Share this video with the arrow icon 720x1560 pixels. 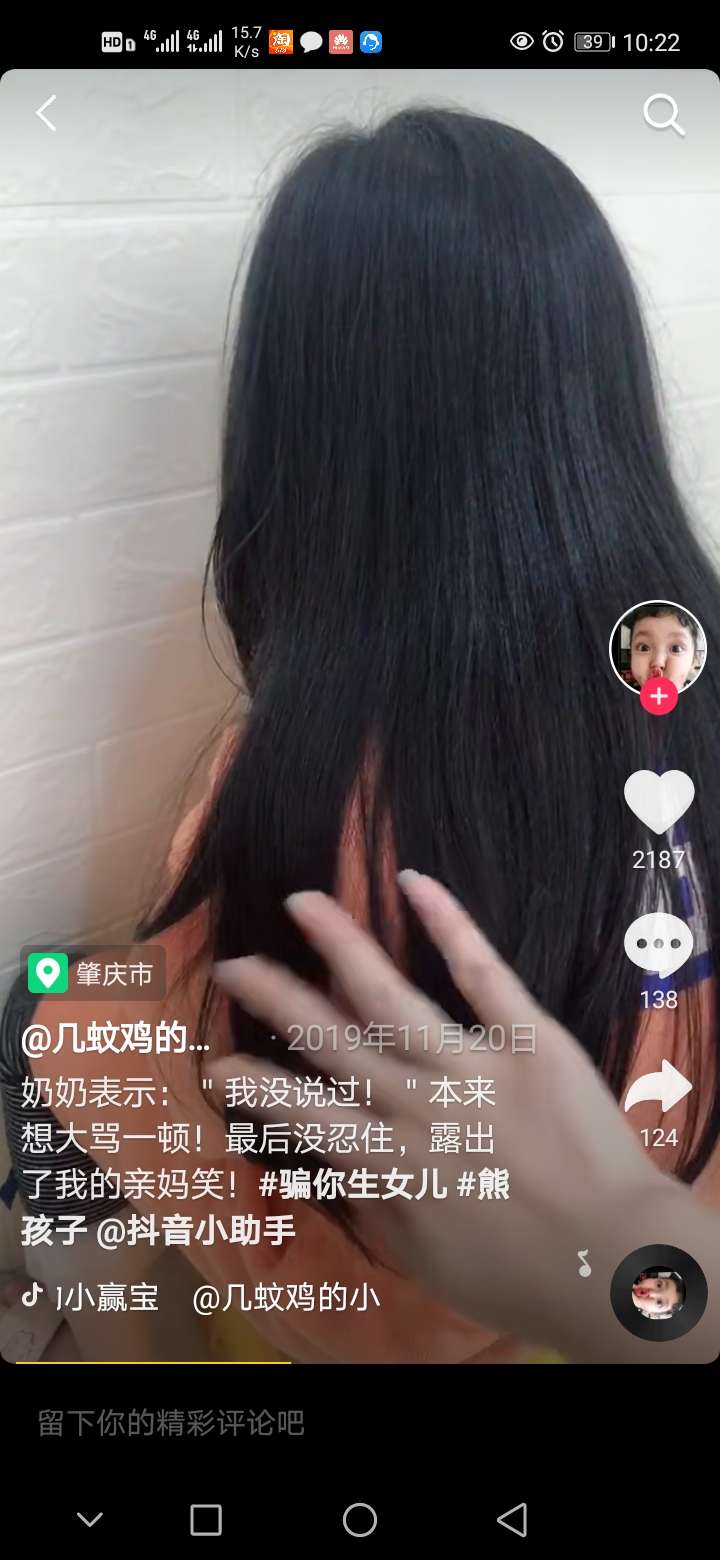point(658,1088)
